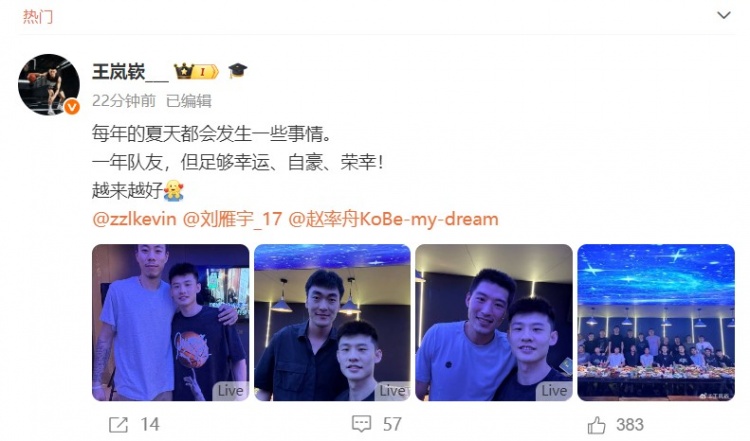
Task: View the second live photo with blue ceiling
Action: 332,322
